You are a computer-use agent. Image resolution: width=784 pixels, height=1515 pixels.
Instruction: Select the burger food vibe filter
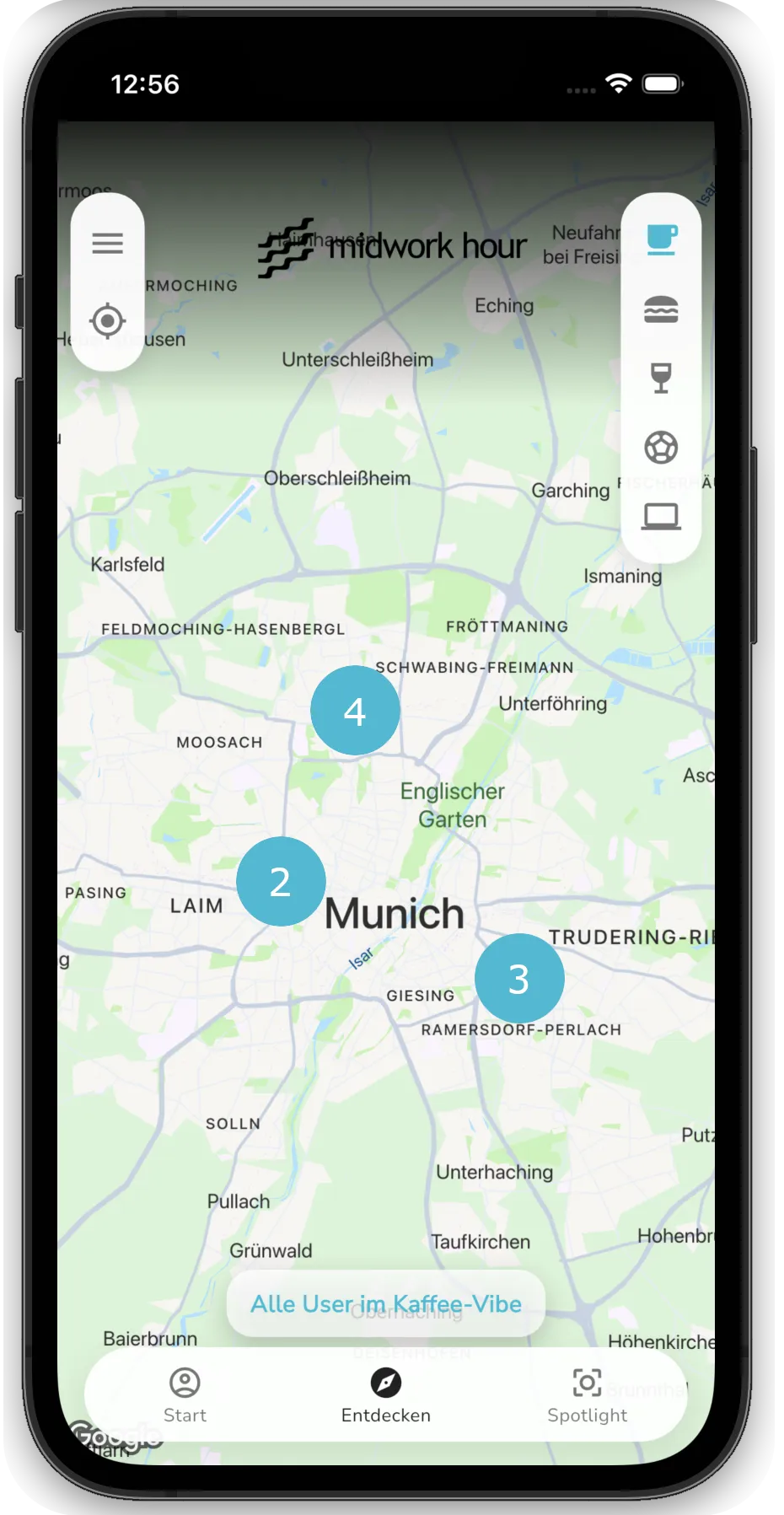[661, 309]
